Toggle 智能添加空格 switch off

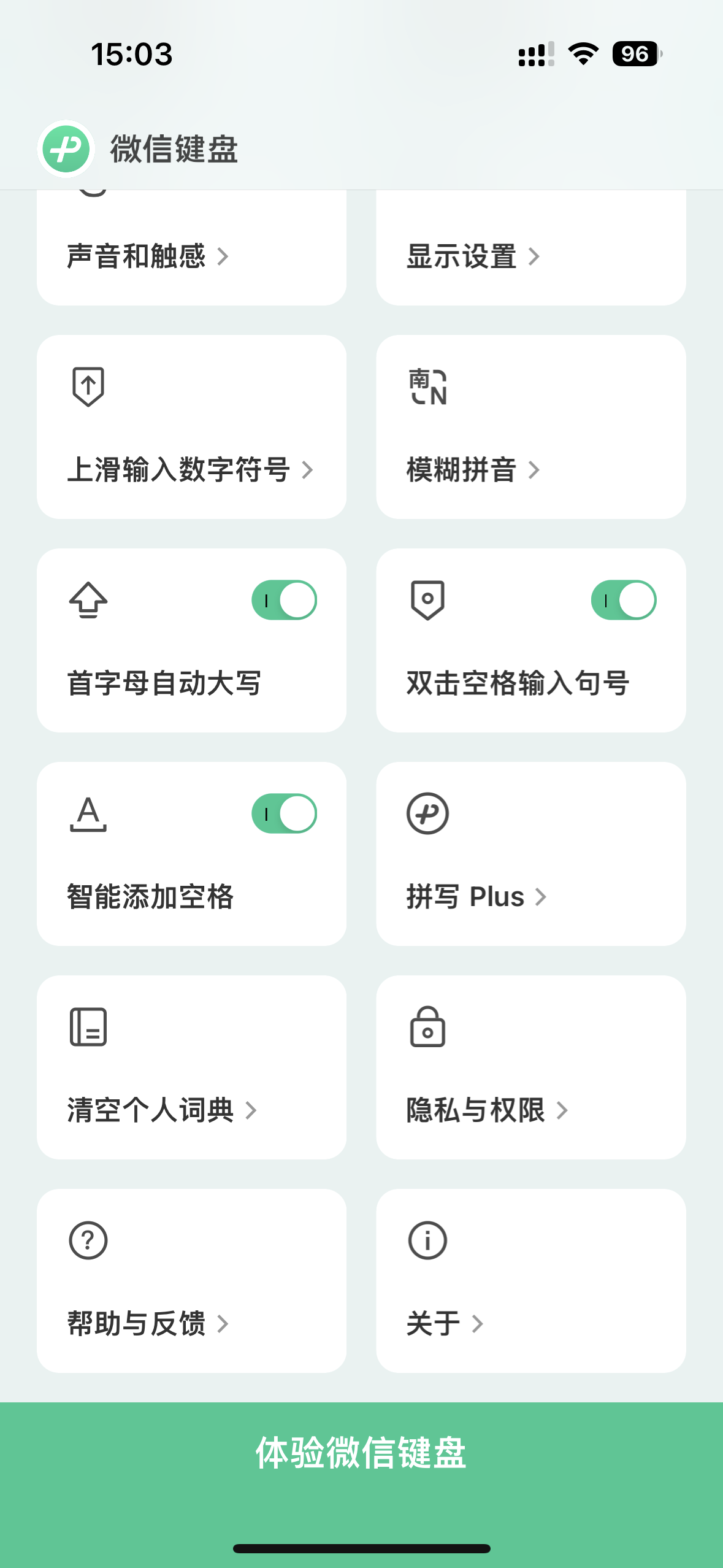[284, 813]
